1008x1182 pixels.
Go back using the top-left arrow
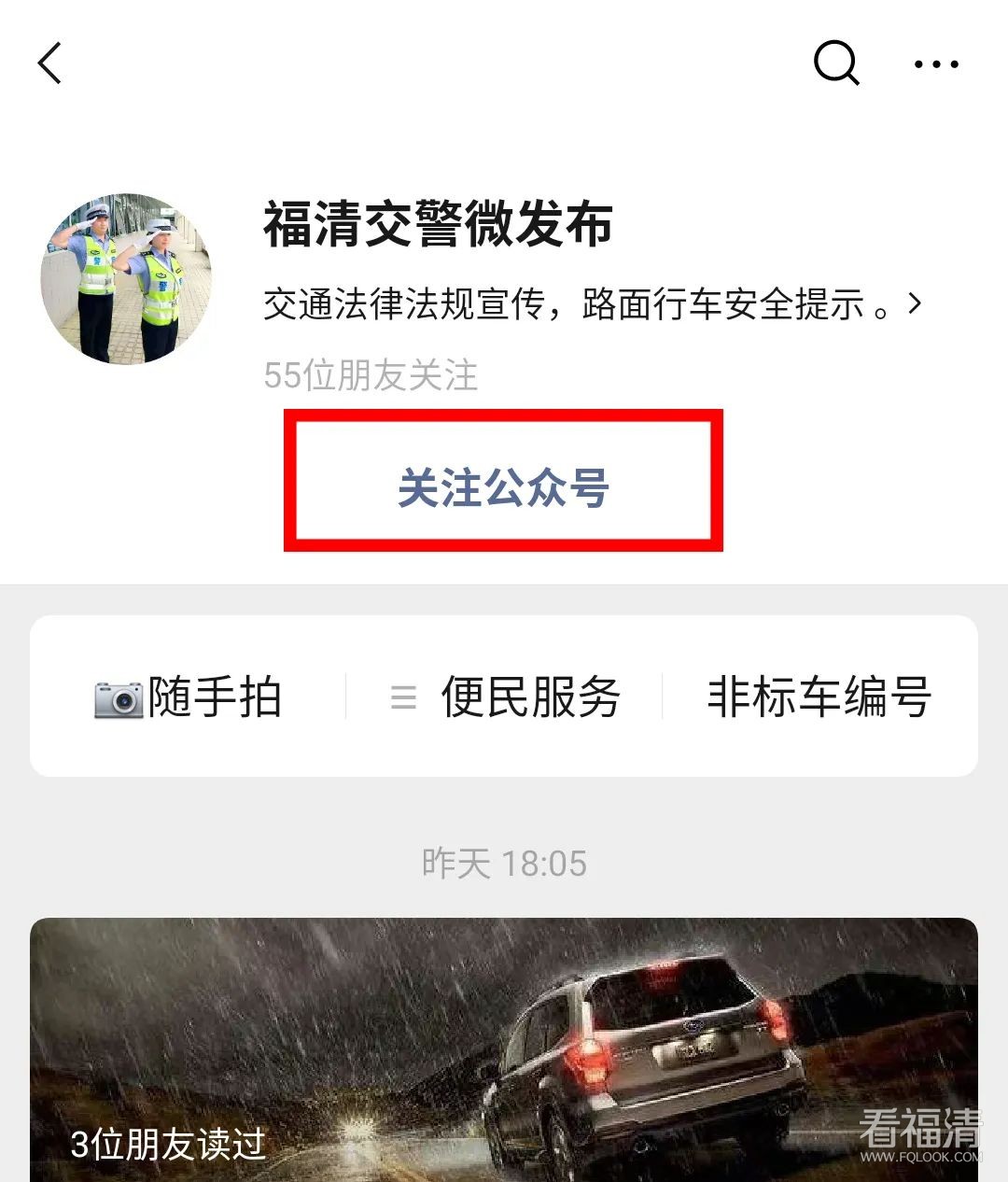(x=50, y=63)
